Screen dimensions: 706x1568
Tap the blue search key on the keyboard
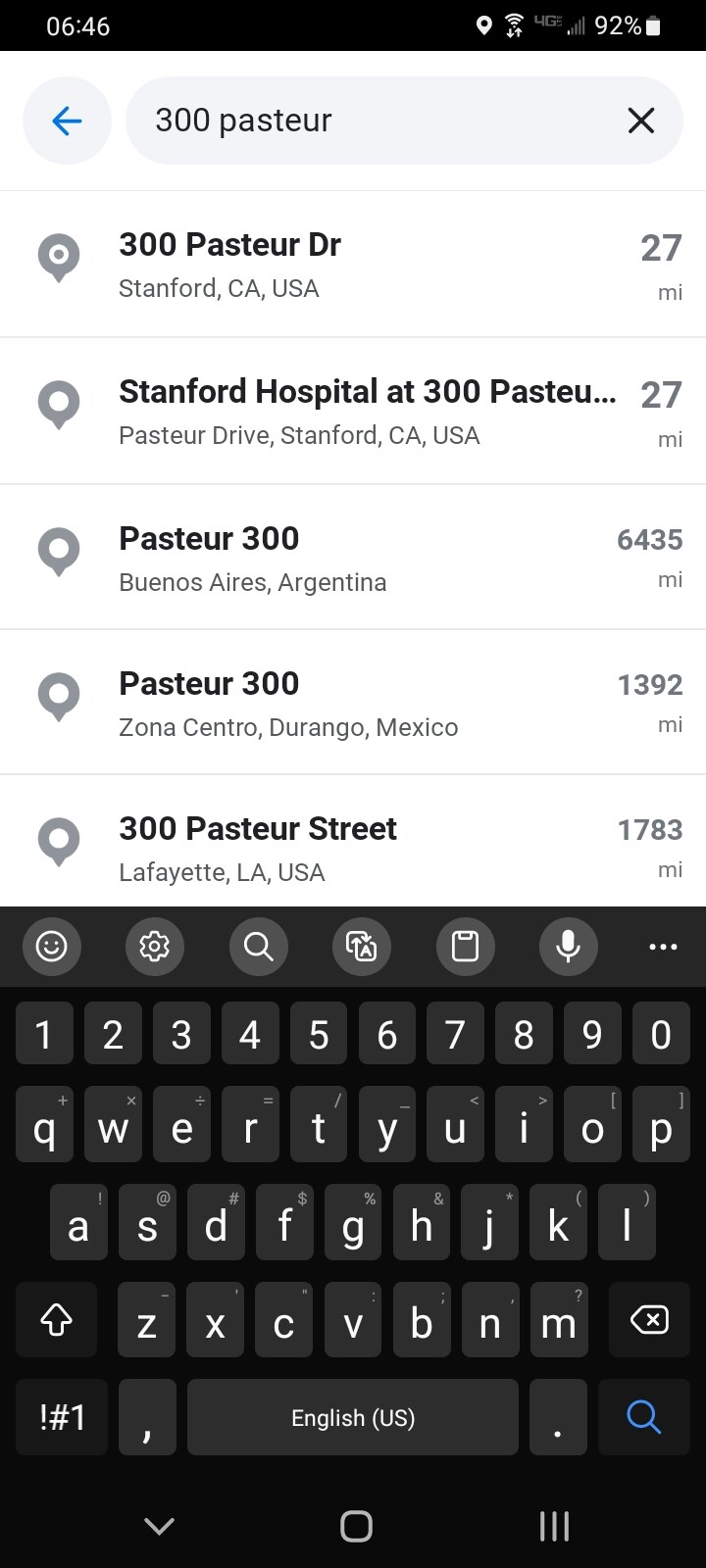point(643,1417)
